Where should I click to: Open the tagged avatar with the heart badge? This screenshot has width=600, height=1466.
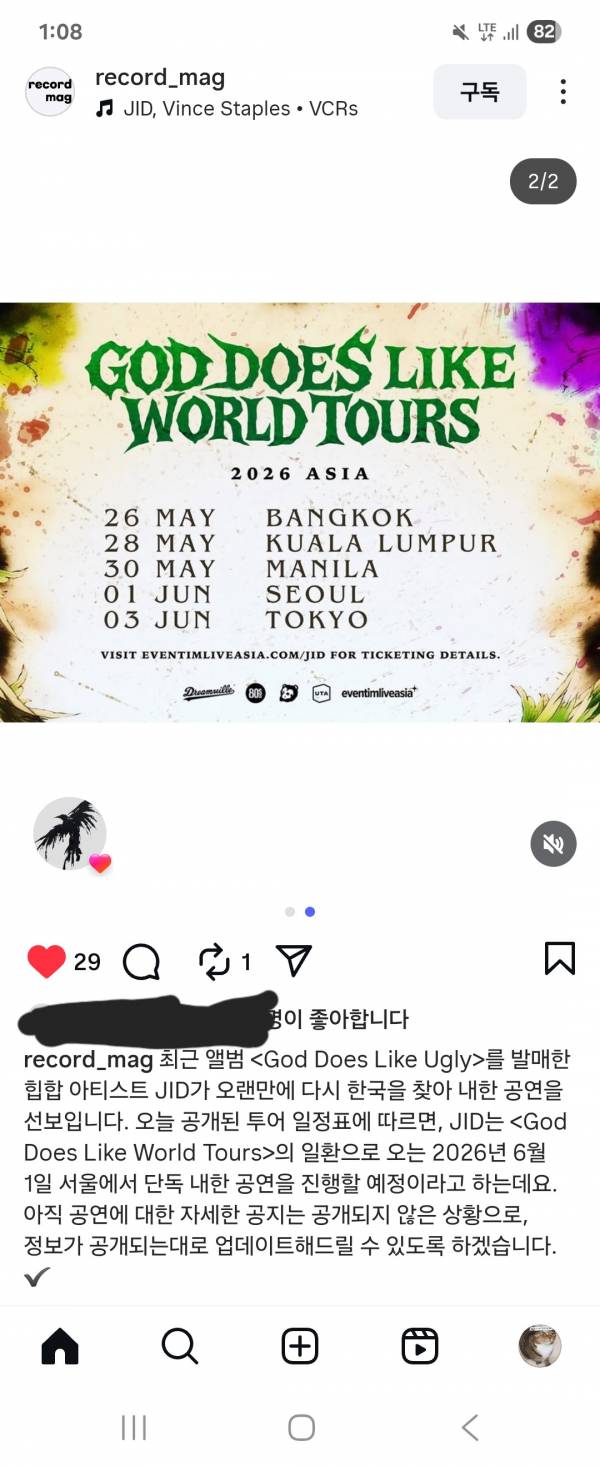70,834
